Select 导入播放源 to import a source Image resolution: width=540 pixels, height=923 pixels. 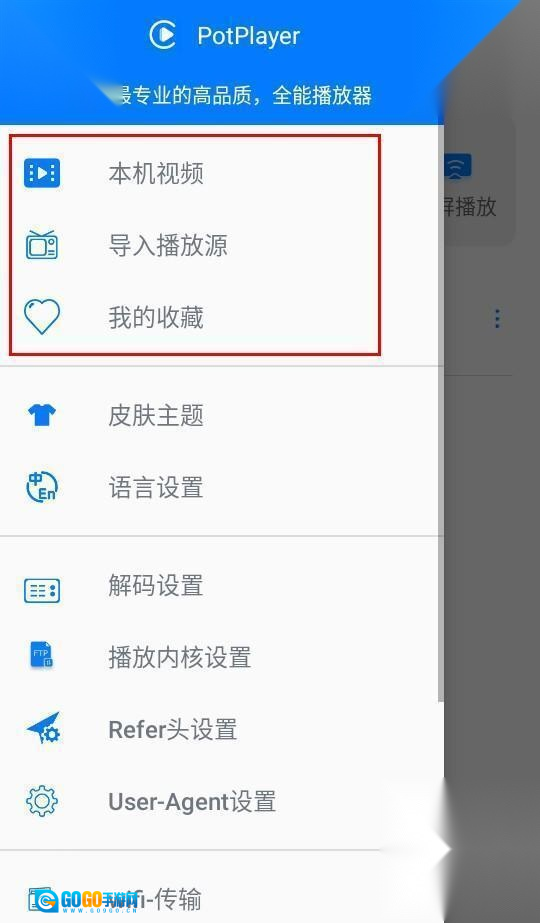point(221,245)
